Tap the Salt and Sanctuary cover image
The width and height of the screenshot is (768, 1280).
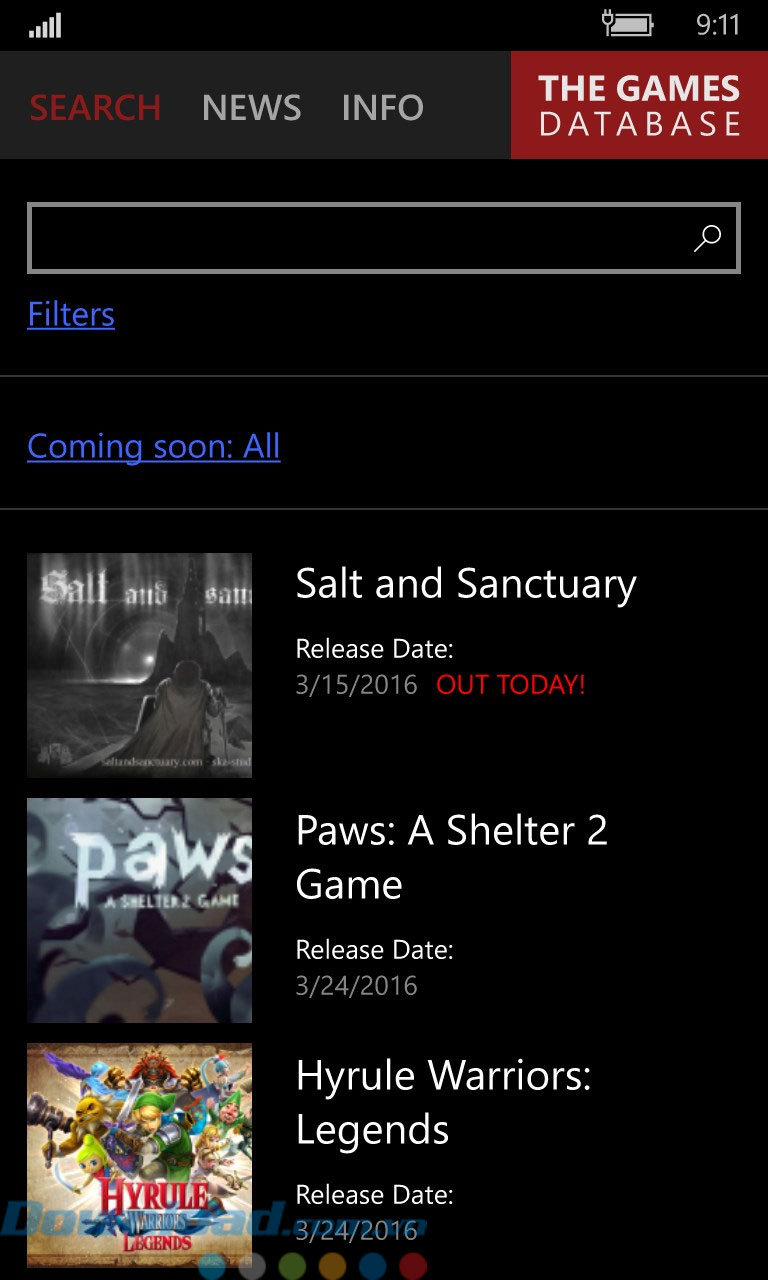click(x=139, y=665)
